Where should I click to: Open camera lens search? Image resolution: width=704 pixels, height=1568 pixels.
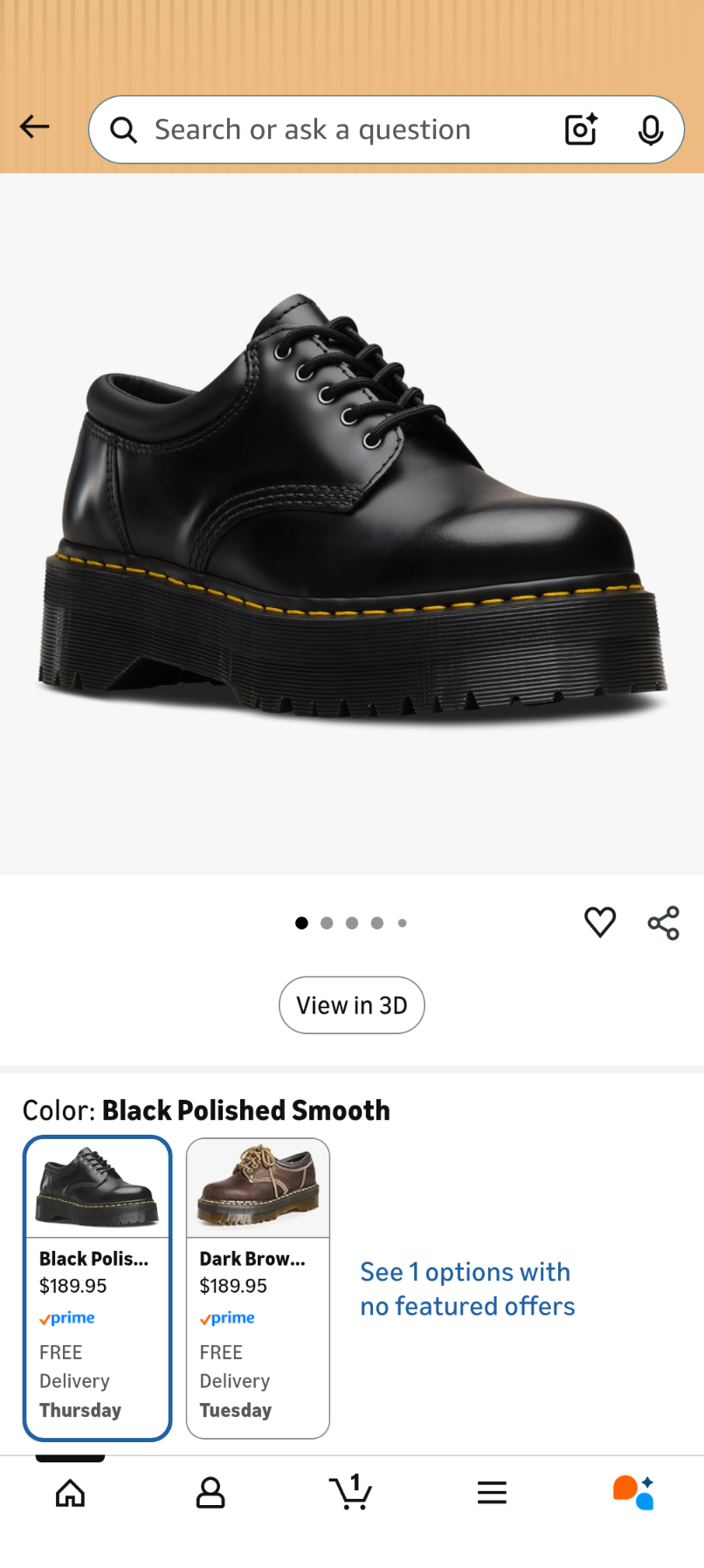581,129
